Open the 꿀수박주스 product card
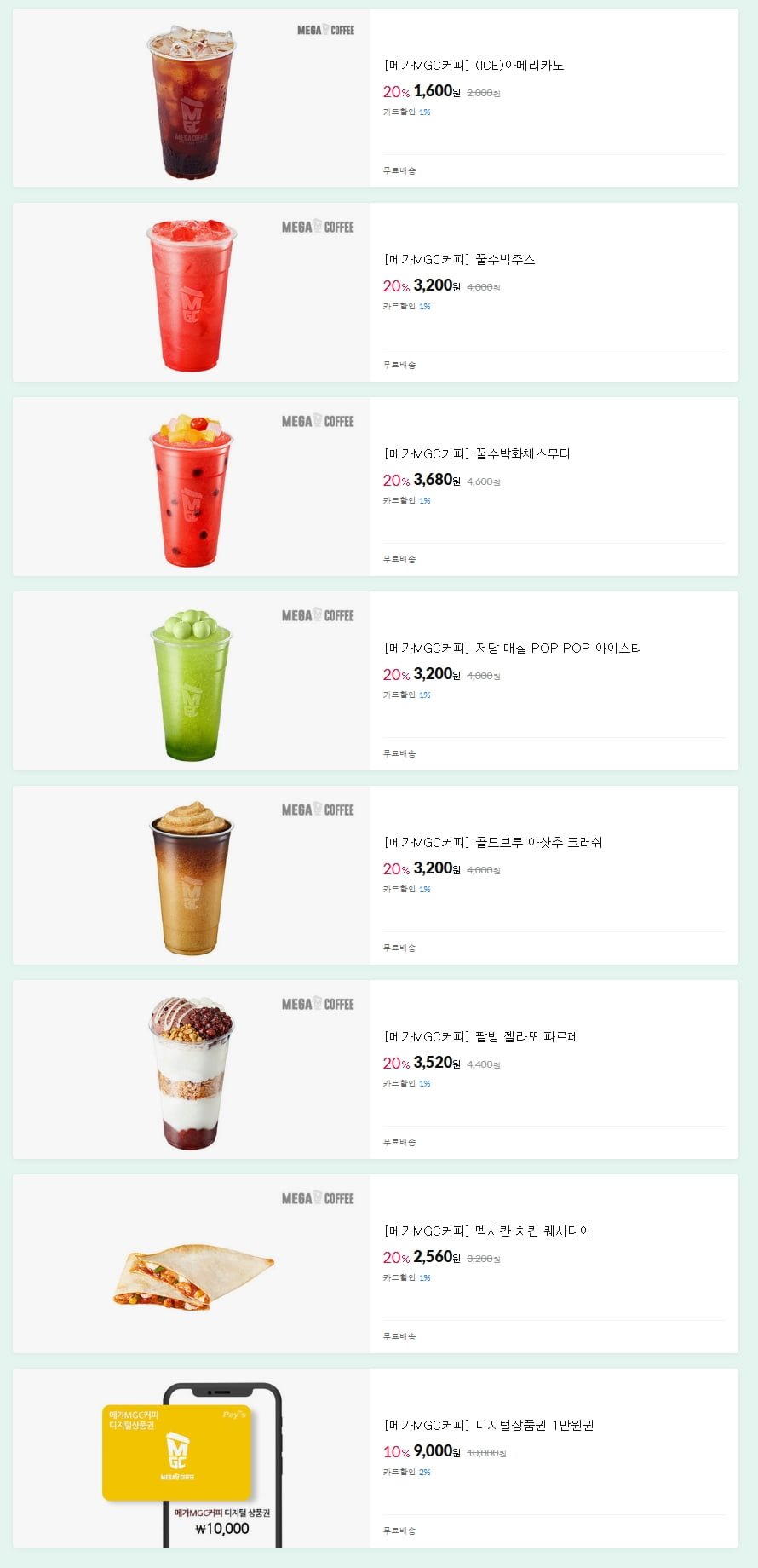Viewport: 758px width, 1568px height. click(x=460, y=260)
